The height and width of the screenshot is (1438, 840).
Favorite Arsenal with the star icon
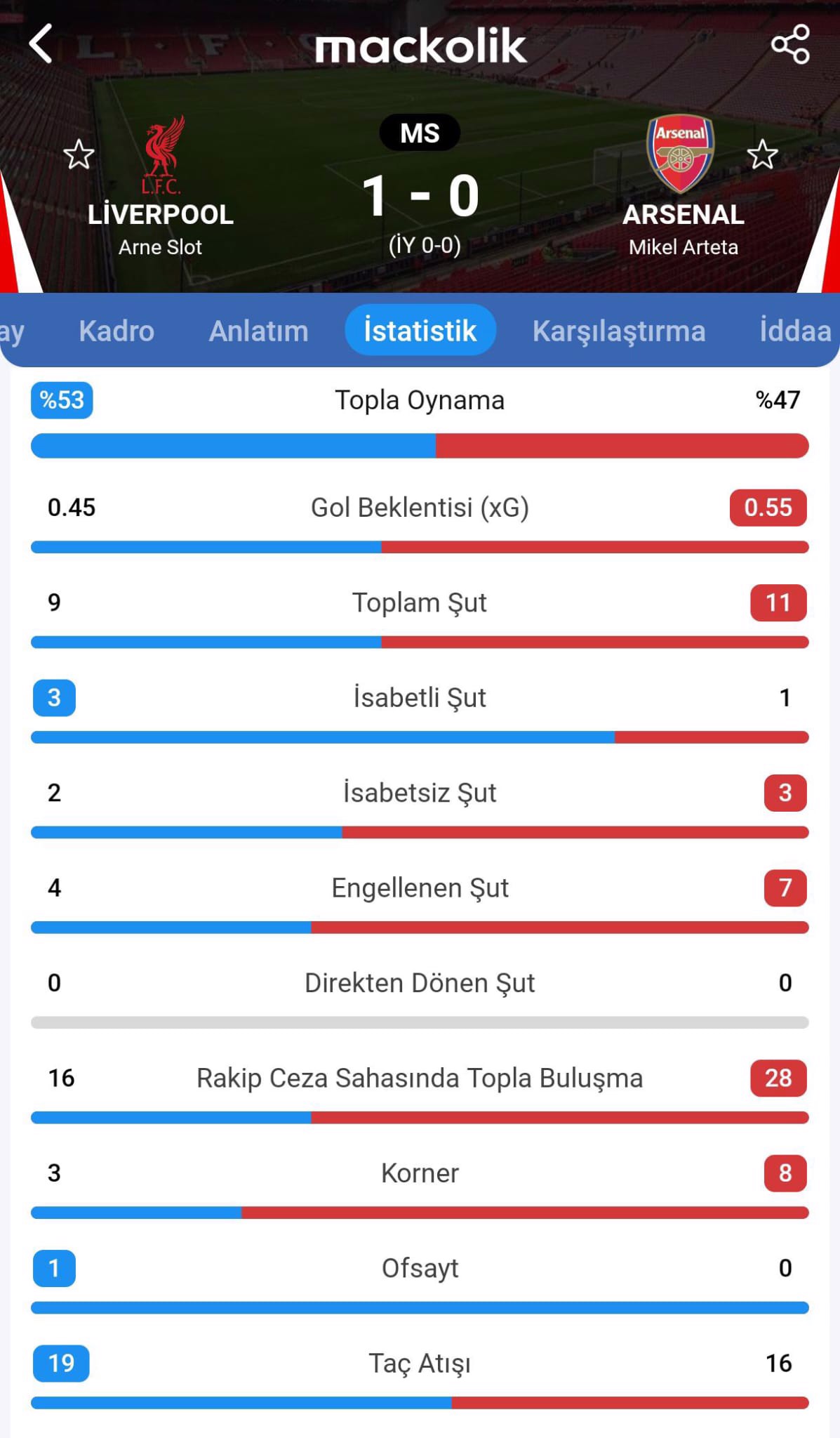click(x=762, y=154)
